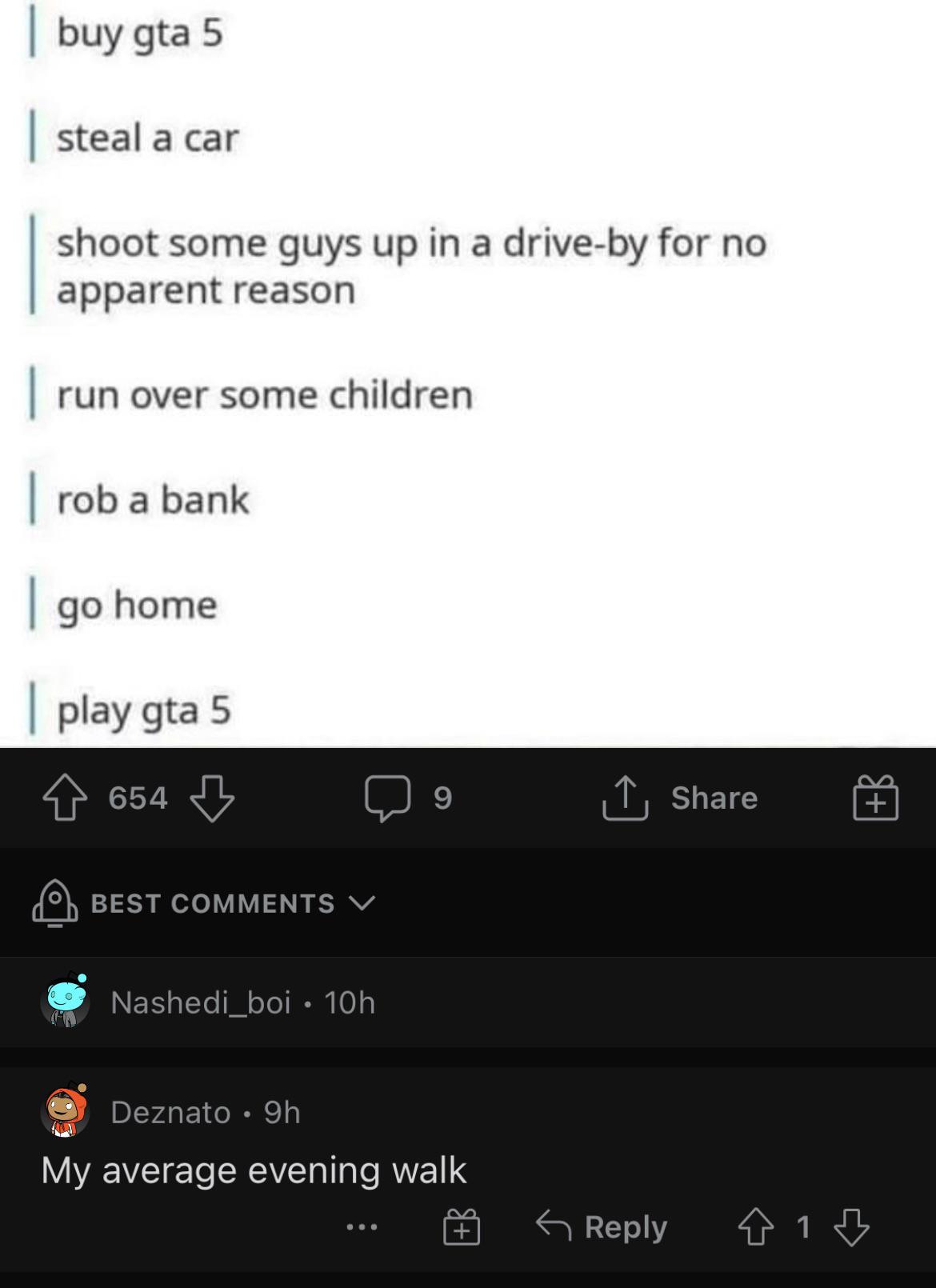The height and width of the screenshot is (1288, 936).
Task: Reply to Deznato's comment
Action: click(x=602, y=1226)
